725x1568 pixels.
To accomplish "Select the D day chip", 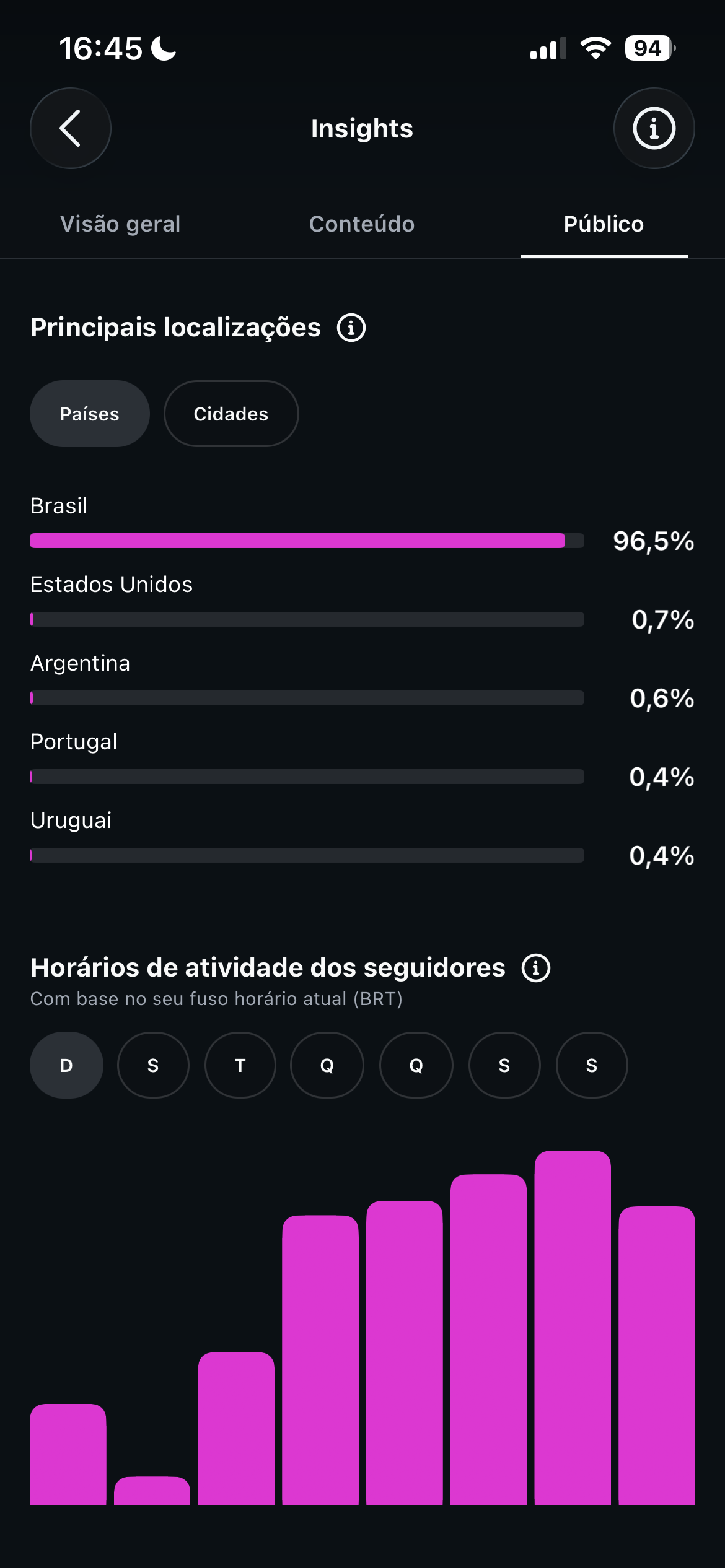I will click(66, 1065).
